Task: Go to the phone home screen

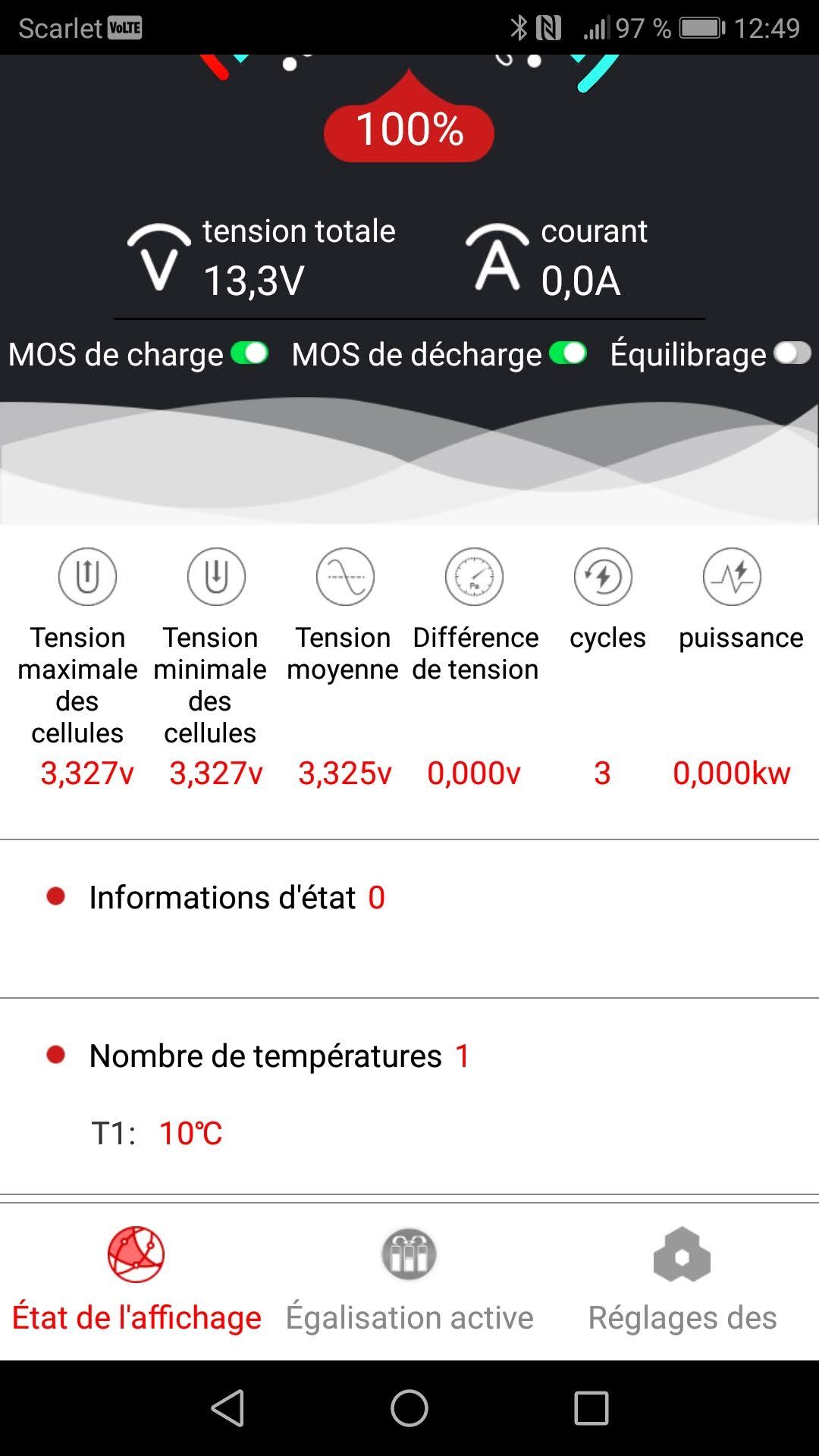Action: 409,1408
